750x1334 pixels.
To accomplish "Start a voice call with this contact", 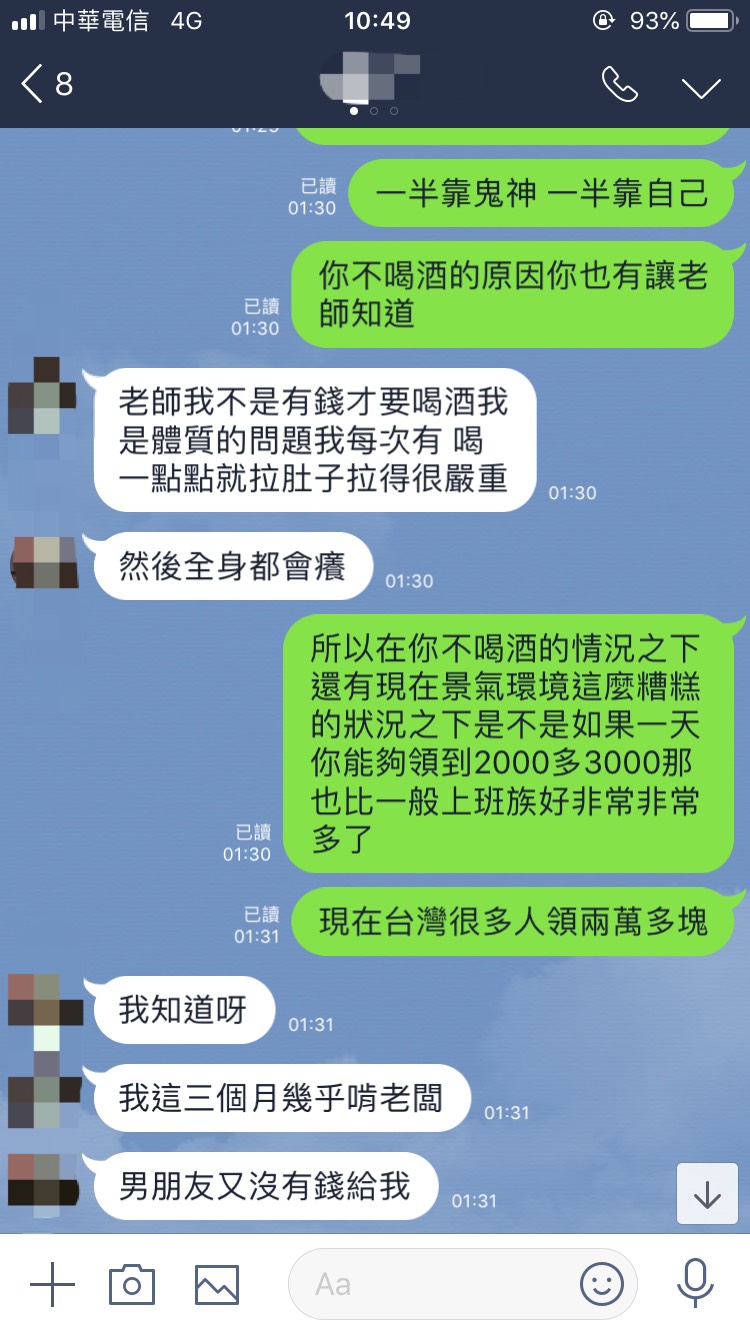I will 619,85.
